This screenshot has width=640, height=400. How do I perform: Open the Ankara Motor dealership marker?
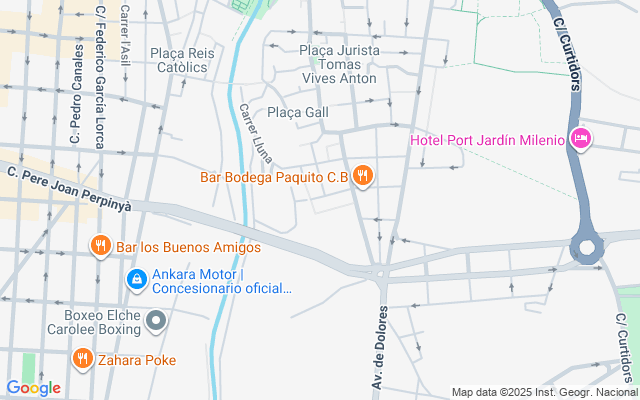136,280
